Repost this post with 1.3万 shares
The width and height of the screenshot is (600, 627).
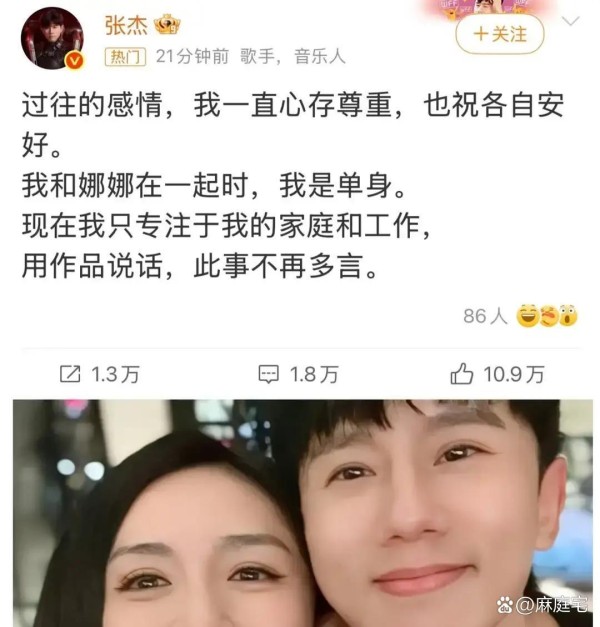pyautogui.click(x=99, y=374)
